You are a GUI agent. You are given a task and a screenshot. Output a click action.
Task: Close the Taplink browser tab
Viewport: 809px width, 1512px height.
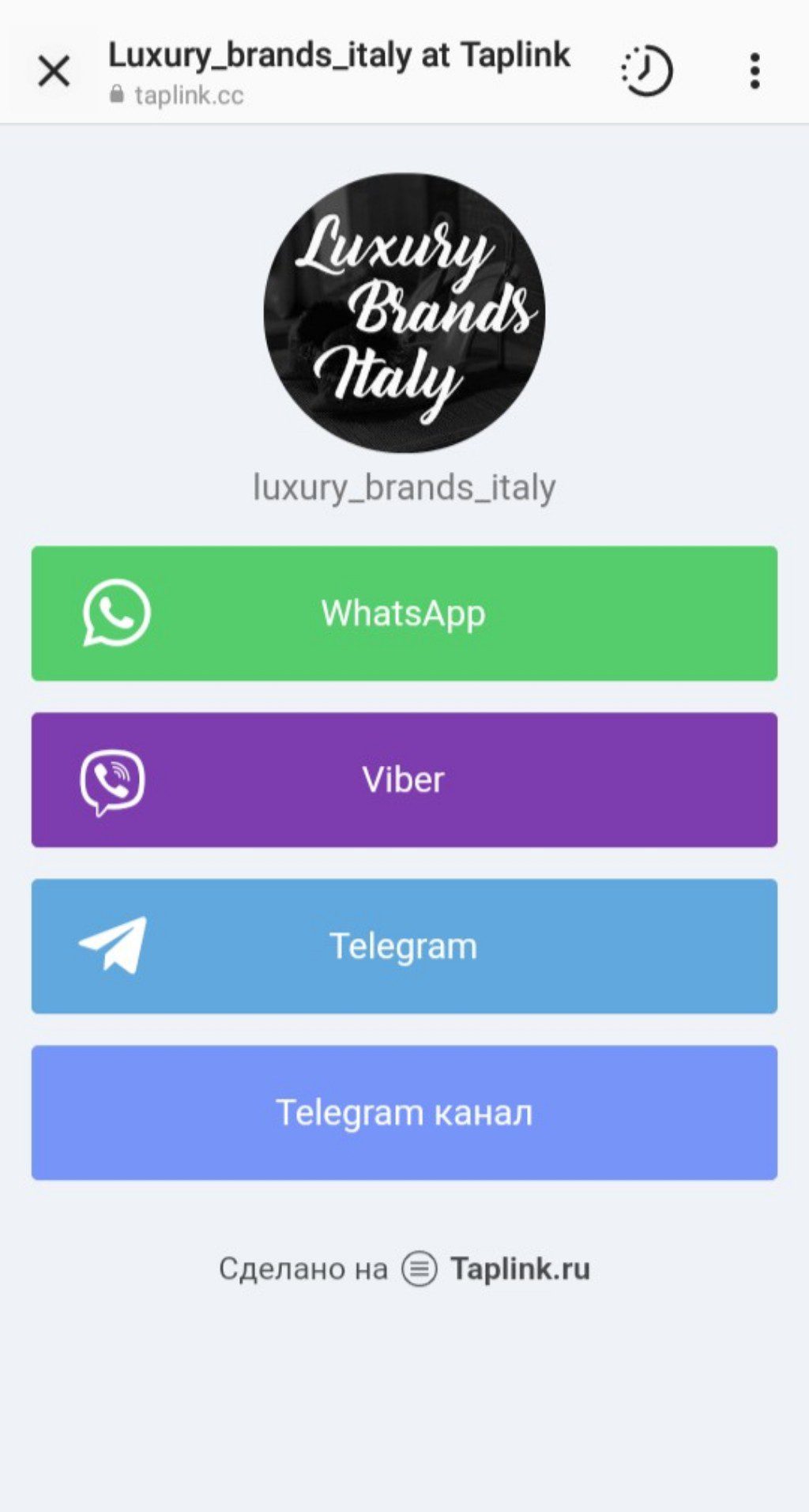pyautogui.click(x=54, y=72)
